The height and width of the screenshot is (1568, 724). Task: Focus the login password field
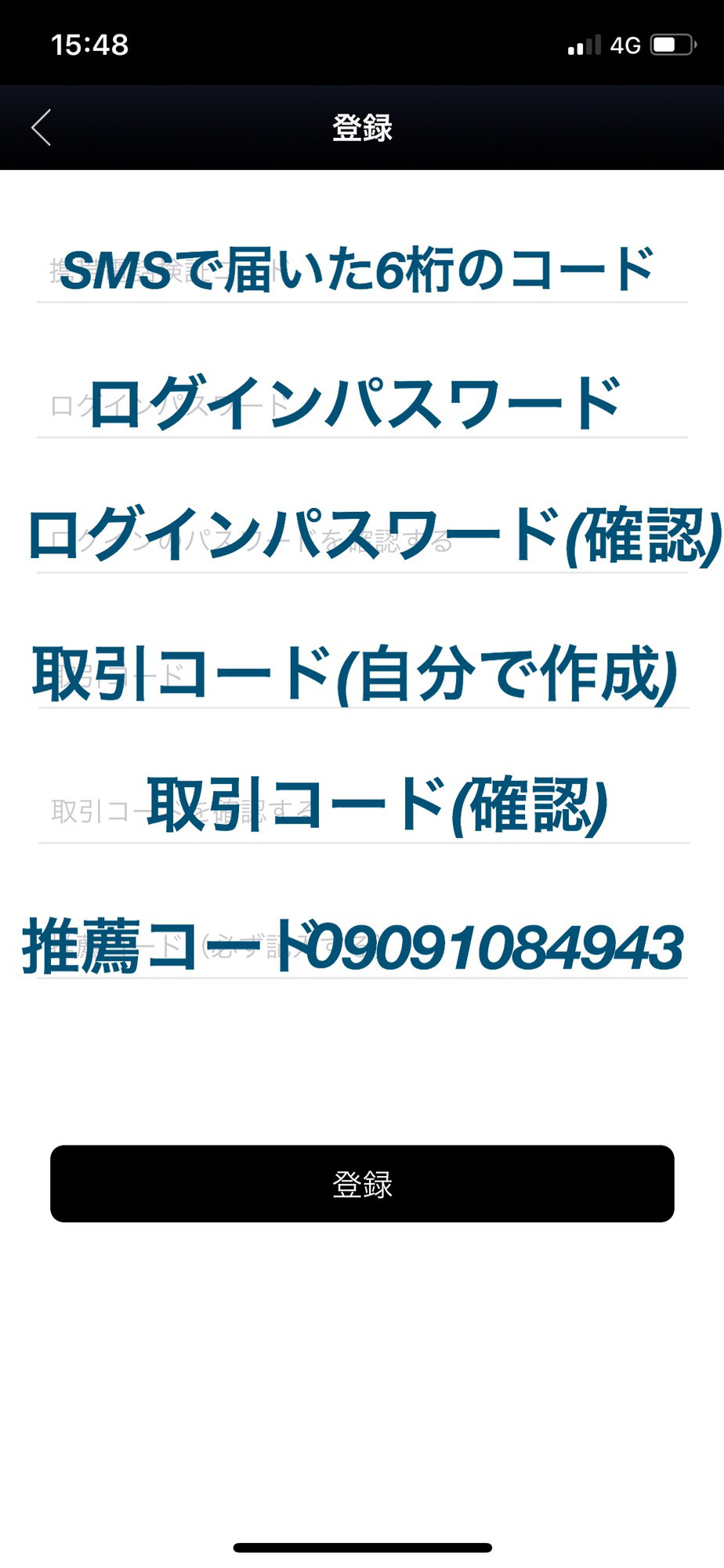click(362, 405)
